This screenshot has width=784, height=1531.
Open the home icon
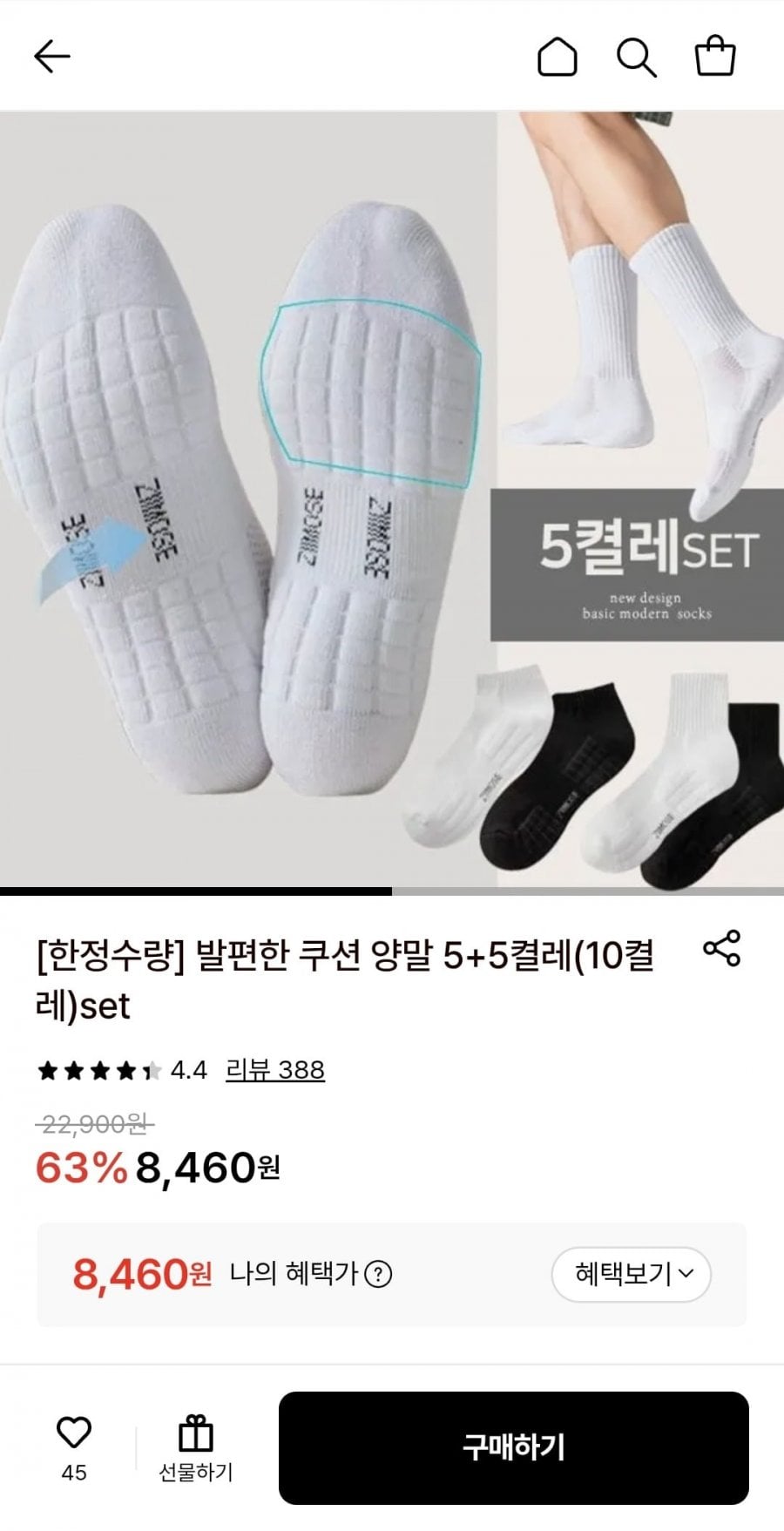[557, 58]
